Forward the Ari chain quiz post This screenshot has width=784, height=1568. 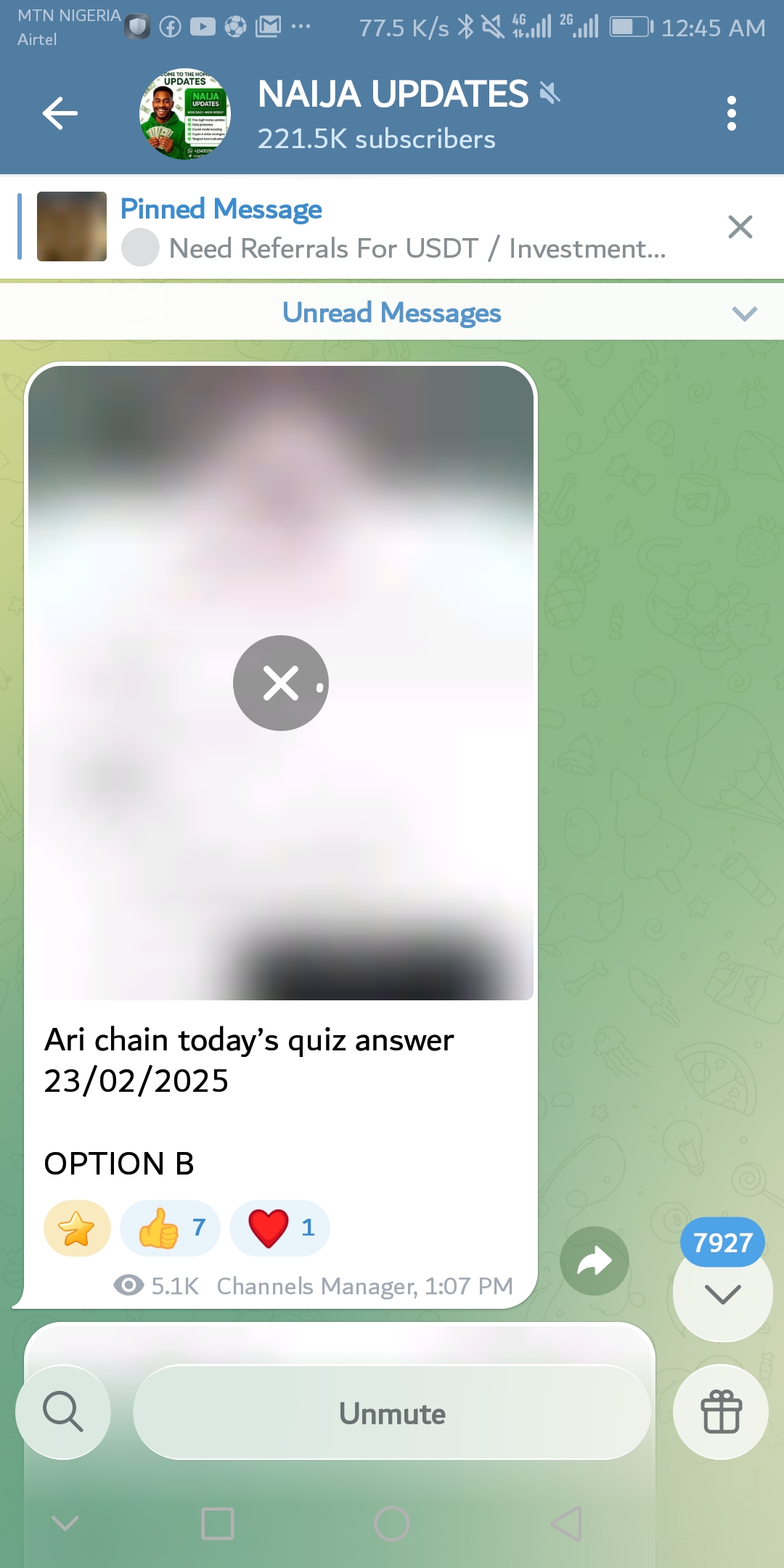594,1261
